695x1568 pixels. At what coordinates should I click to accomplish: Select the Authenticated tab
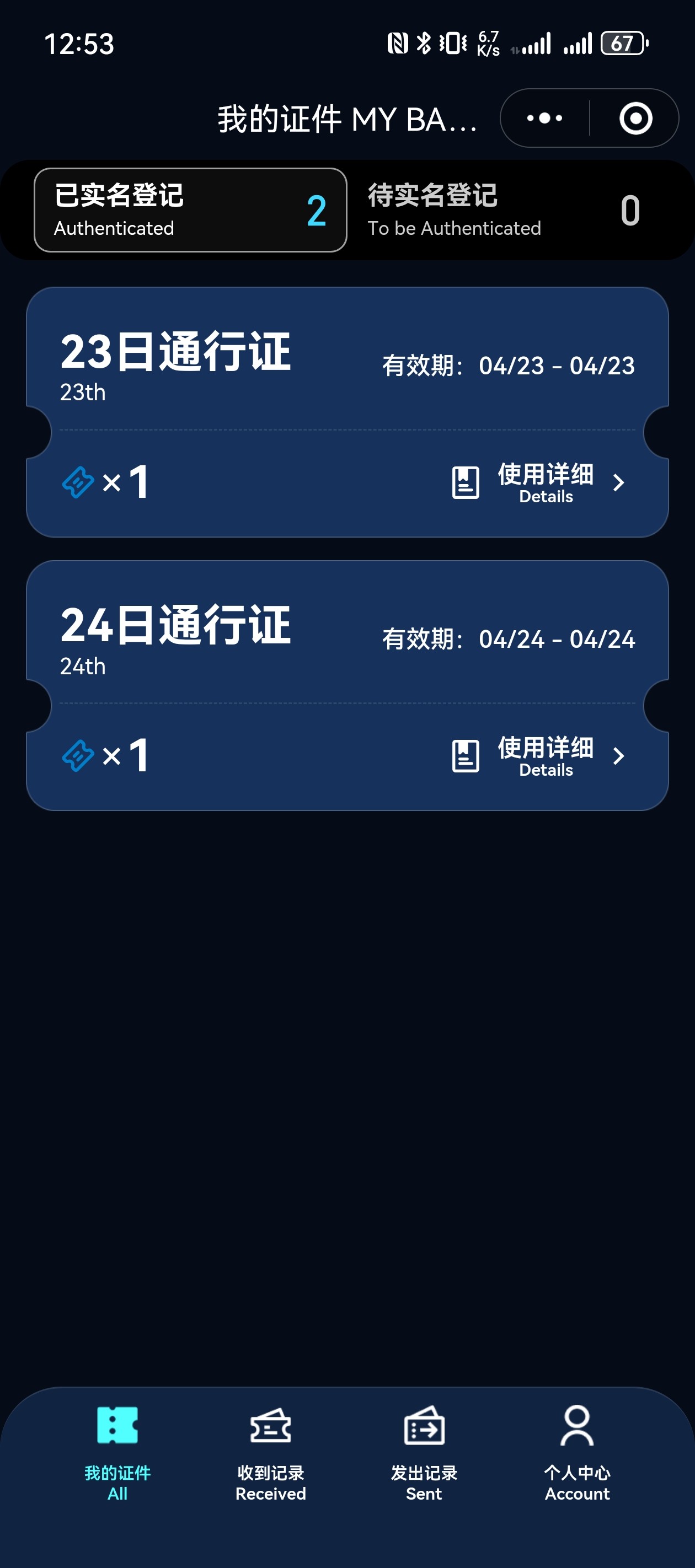(191, 210)
